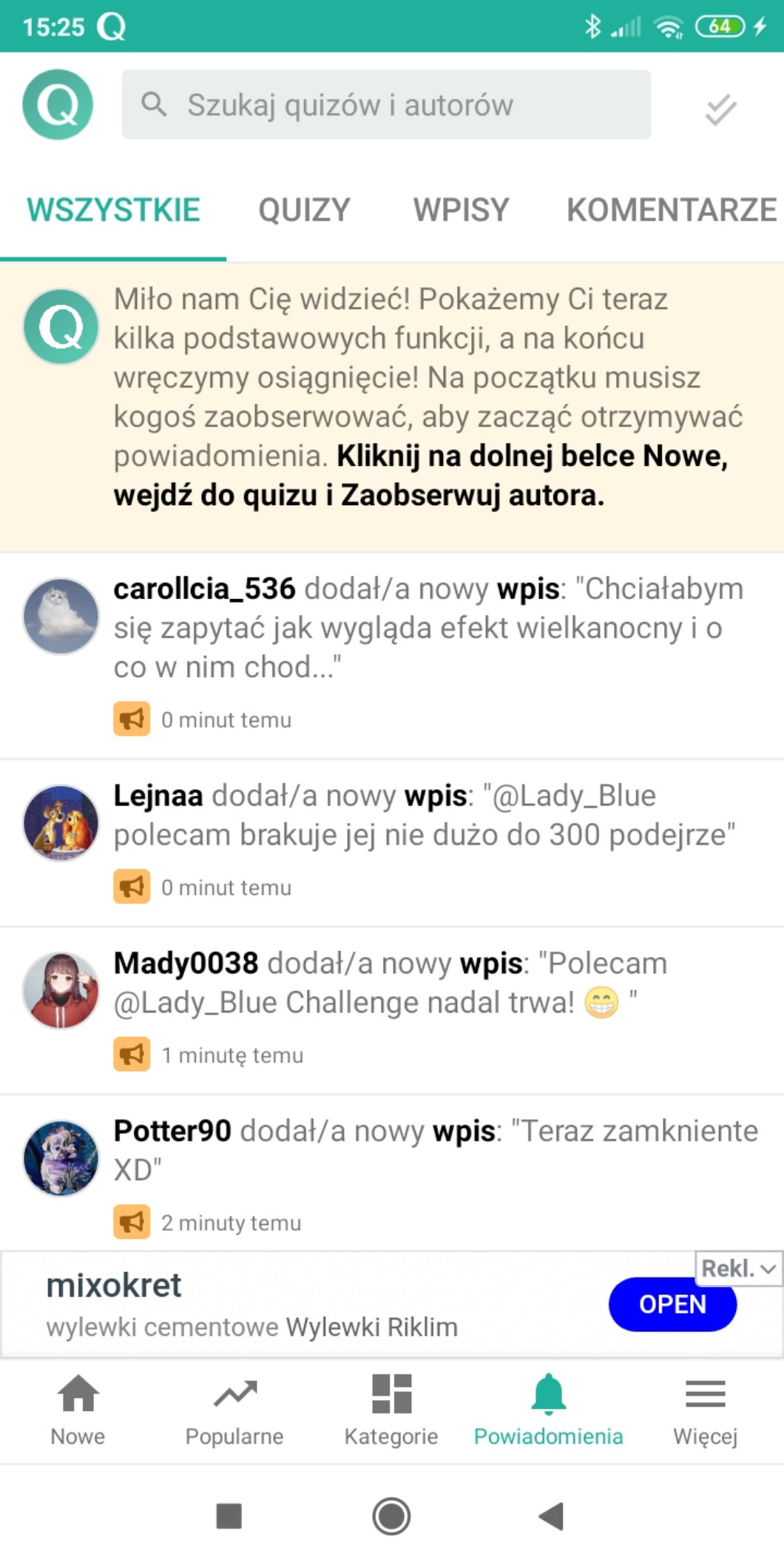The image size is (784, 1568).
Task: Open the Q profile logo in header
Action: point(58,105)
